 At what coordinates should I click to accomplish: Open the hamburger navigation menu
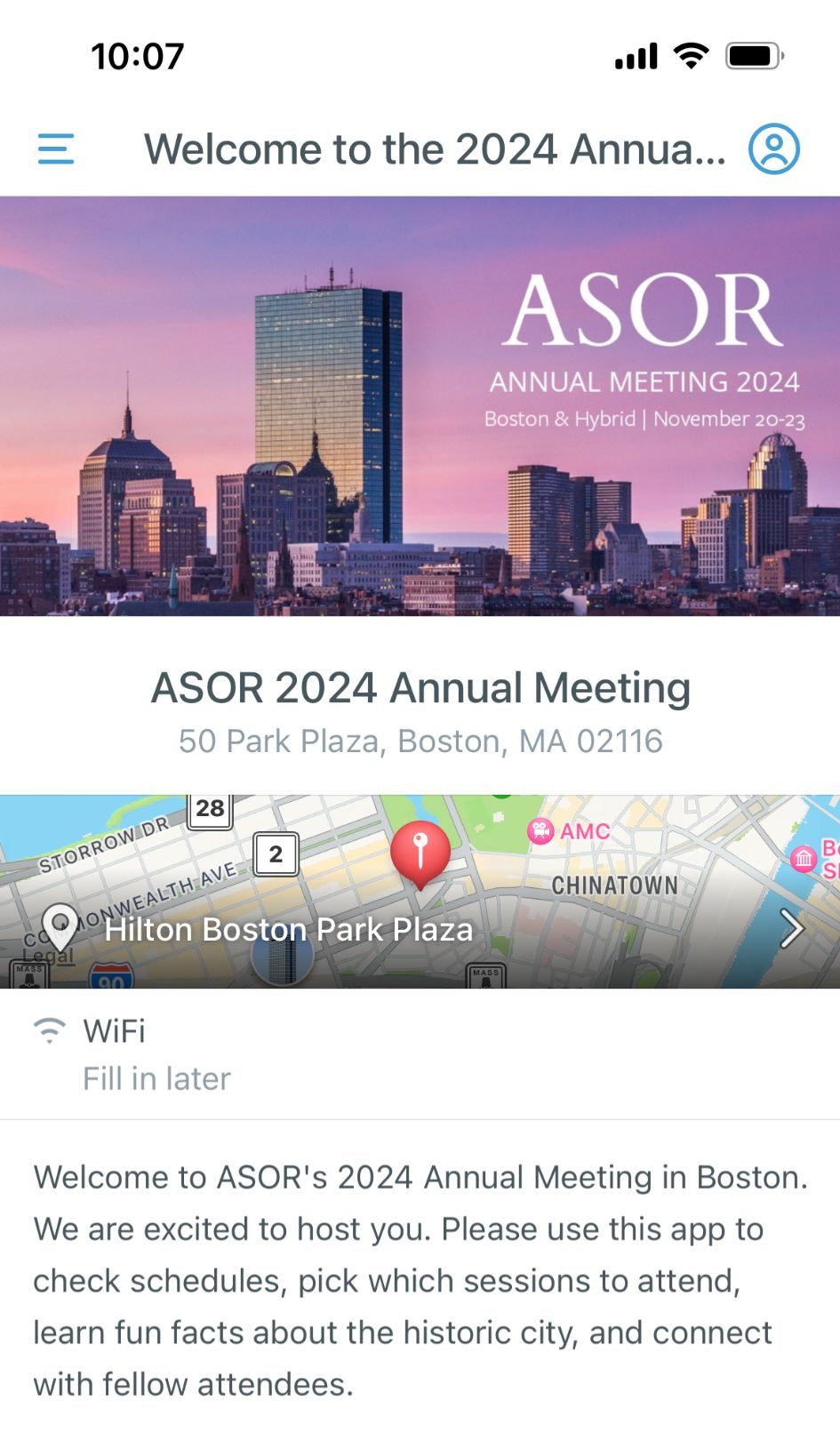[x=56, y=148]
